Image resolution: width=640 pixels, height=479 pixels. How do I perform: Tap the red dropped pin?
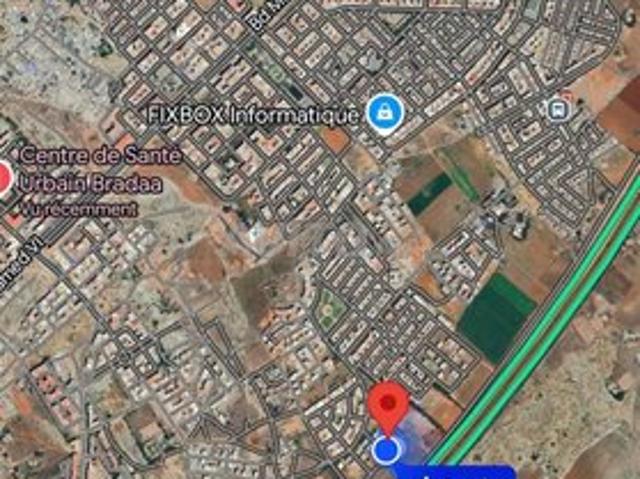pyautogui.click(x=386, y=406)
